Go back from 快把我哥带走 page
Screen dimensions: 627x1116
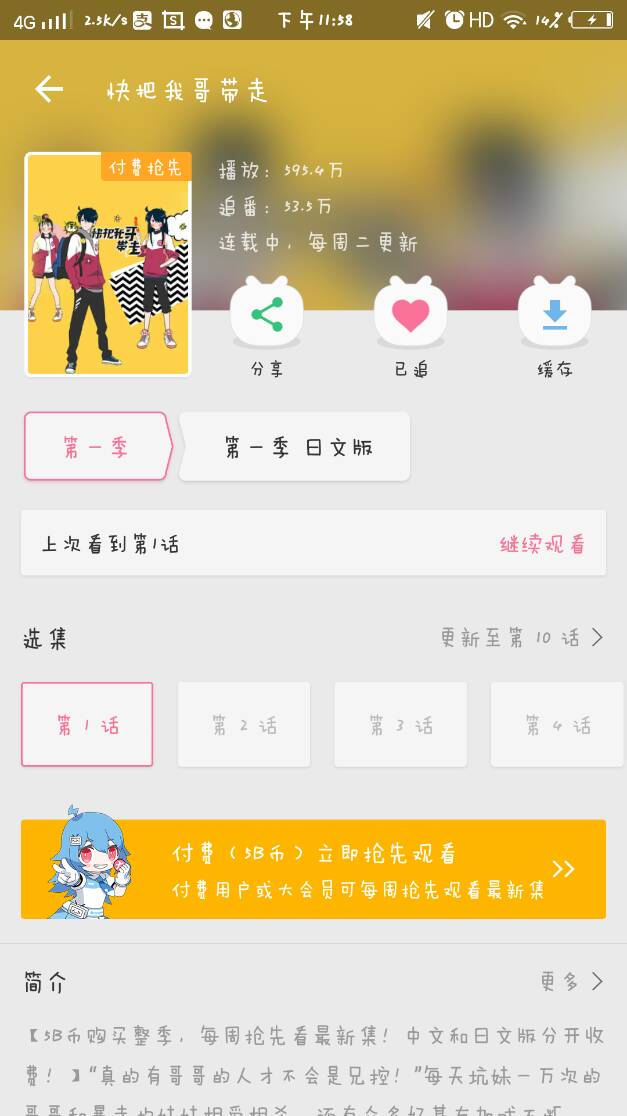click(49, 90)
